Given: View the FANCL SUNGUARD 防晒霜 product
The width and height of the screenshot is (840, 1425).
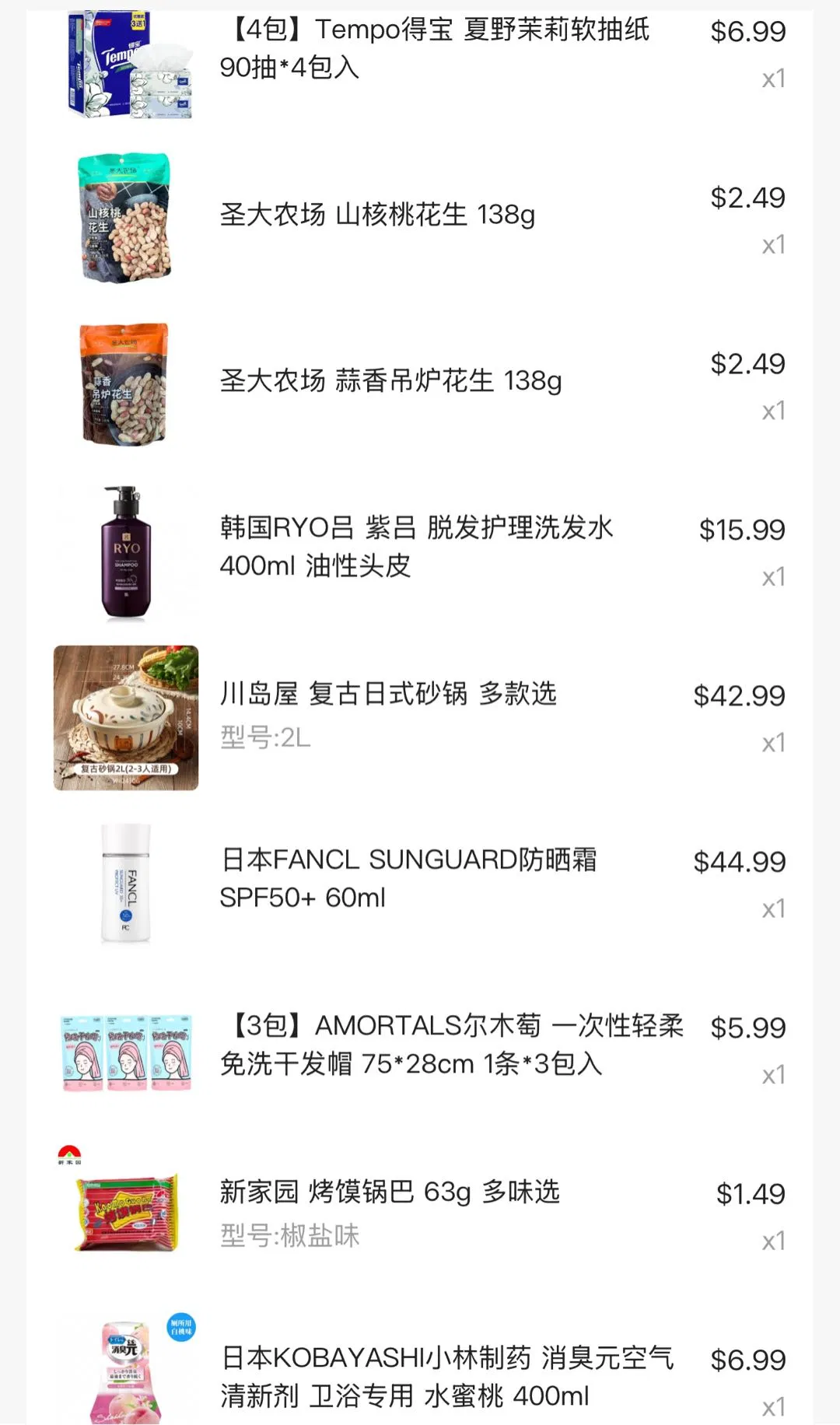Looking at the screenshot, I should click(x=408, y=878).
